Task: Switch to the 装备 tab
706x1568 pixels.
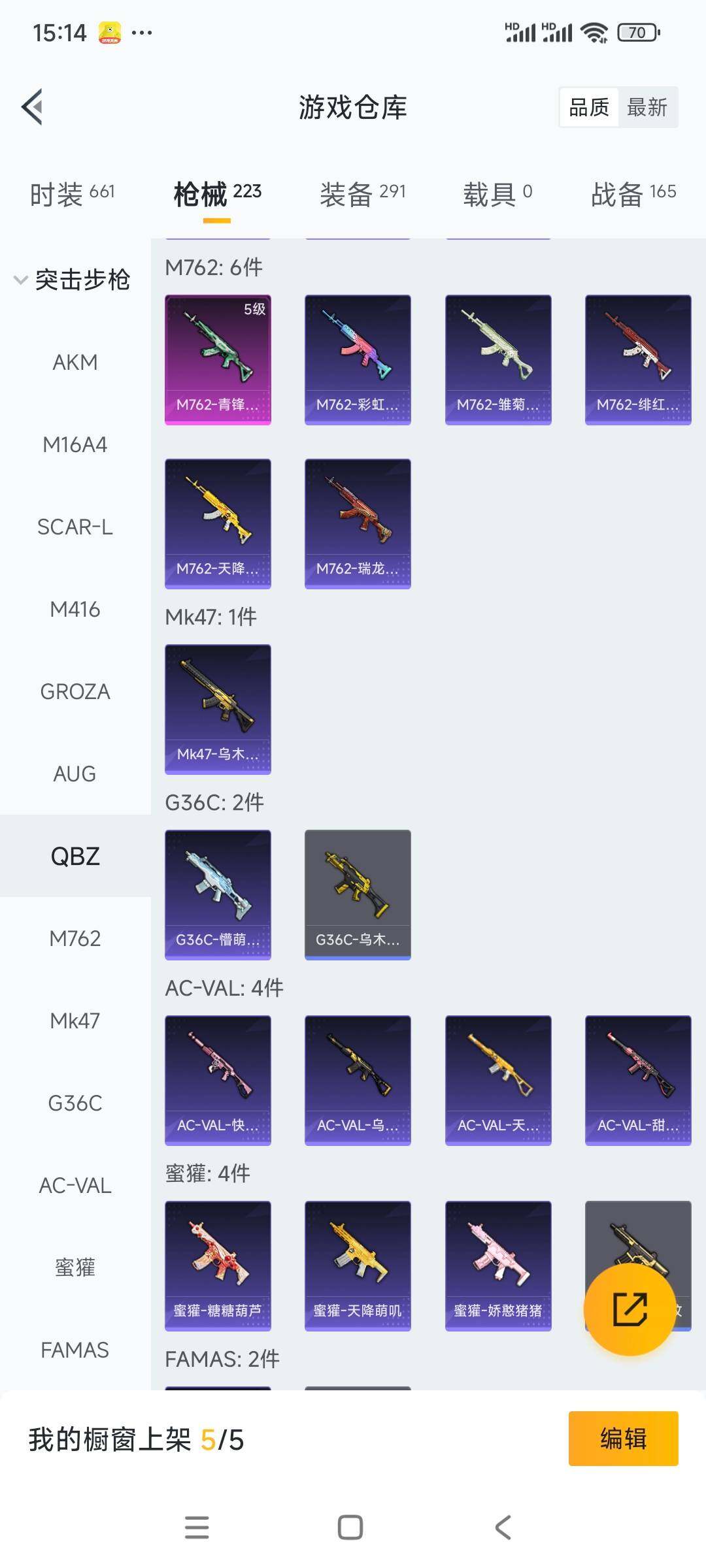Action: [362, 194]
